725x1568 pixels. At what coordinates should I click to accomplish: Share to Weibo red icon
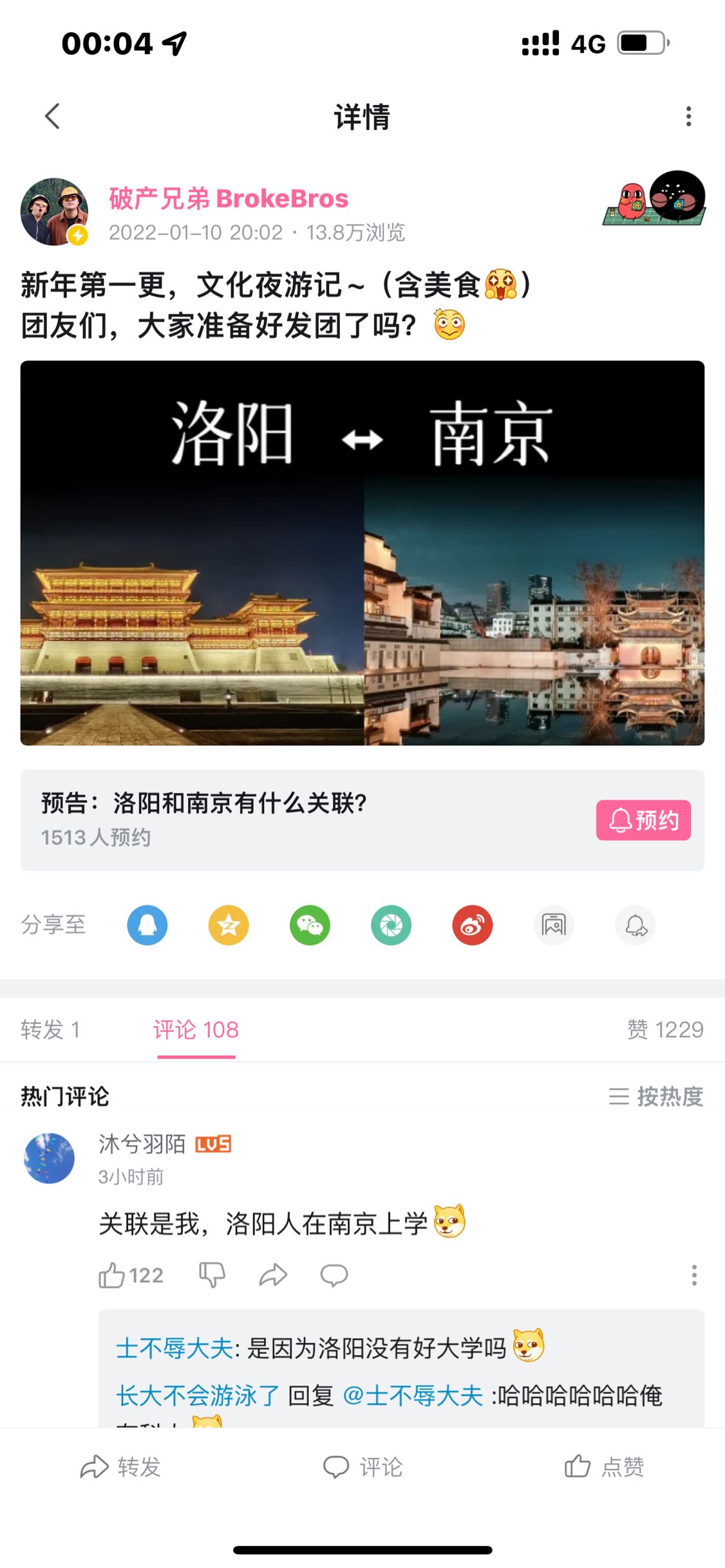pyautogui.click(x=472, y=925)
